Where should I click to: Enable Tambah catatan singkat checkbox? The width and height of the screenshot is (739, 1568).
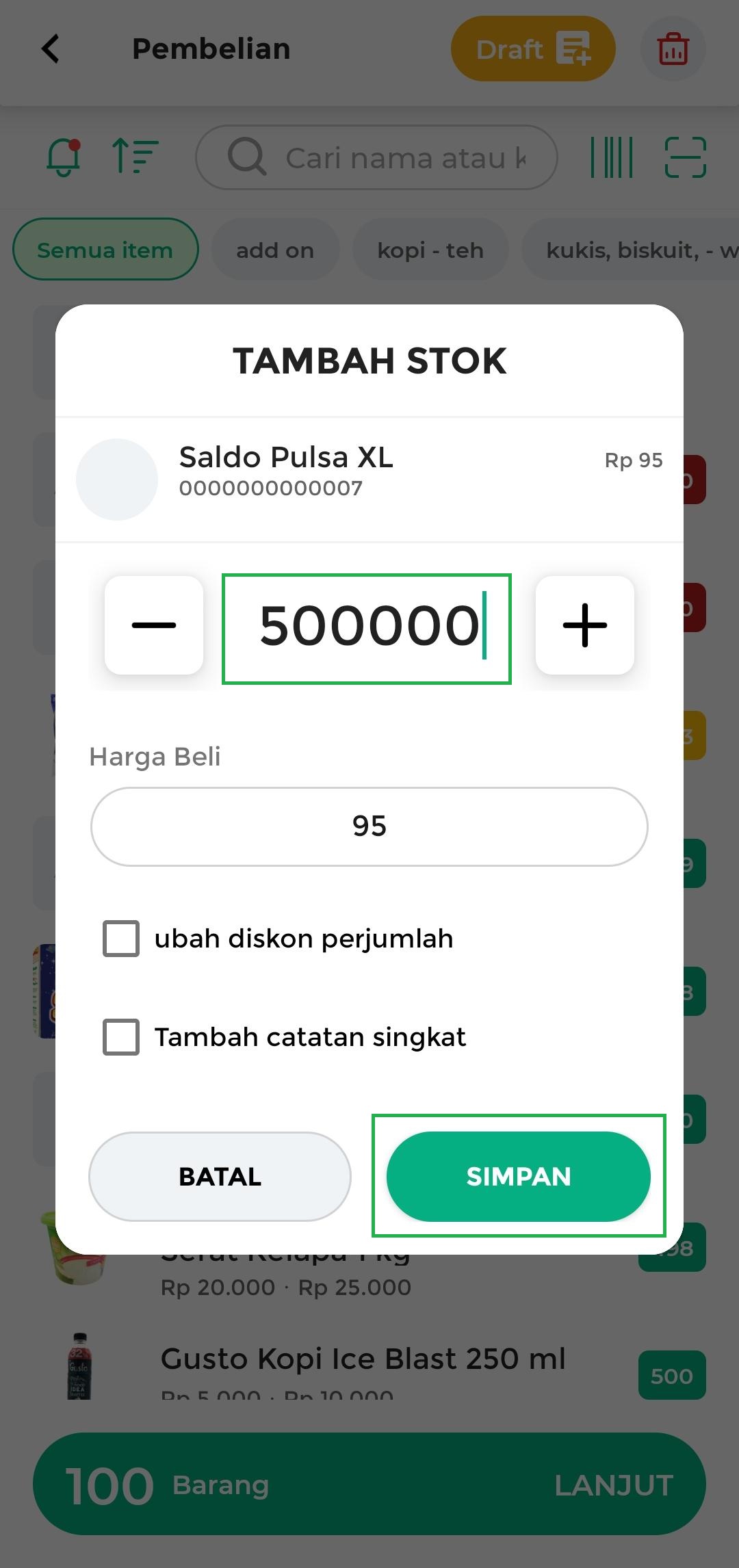[x=121, y=1037]
